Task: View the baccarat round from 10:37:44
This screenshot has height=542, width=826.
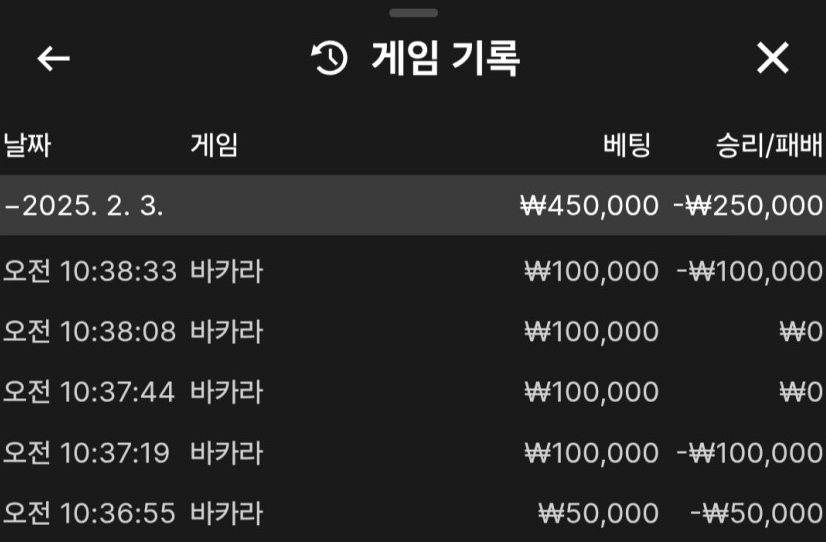Action: (x=412, y=392)
